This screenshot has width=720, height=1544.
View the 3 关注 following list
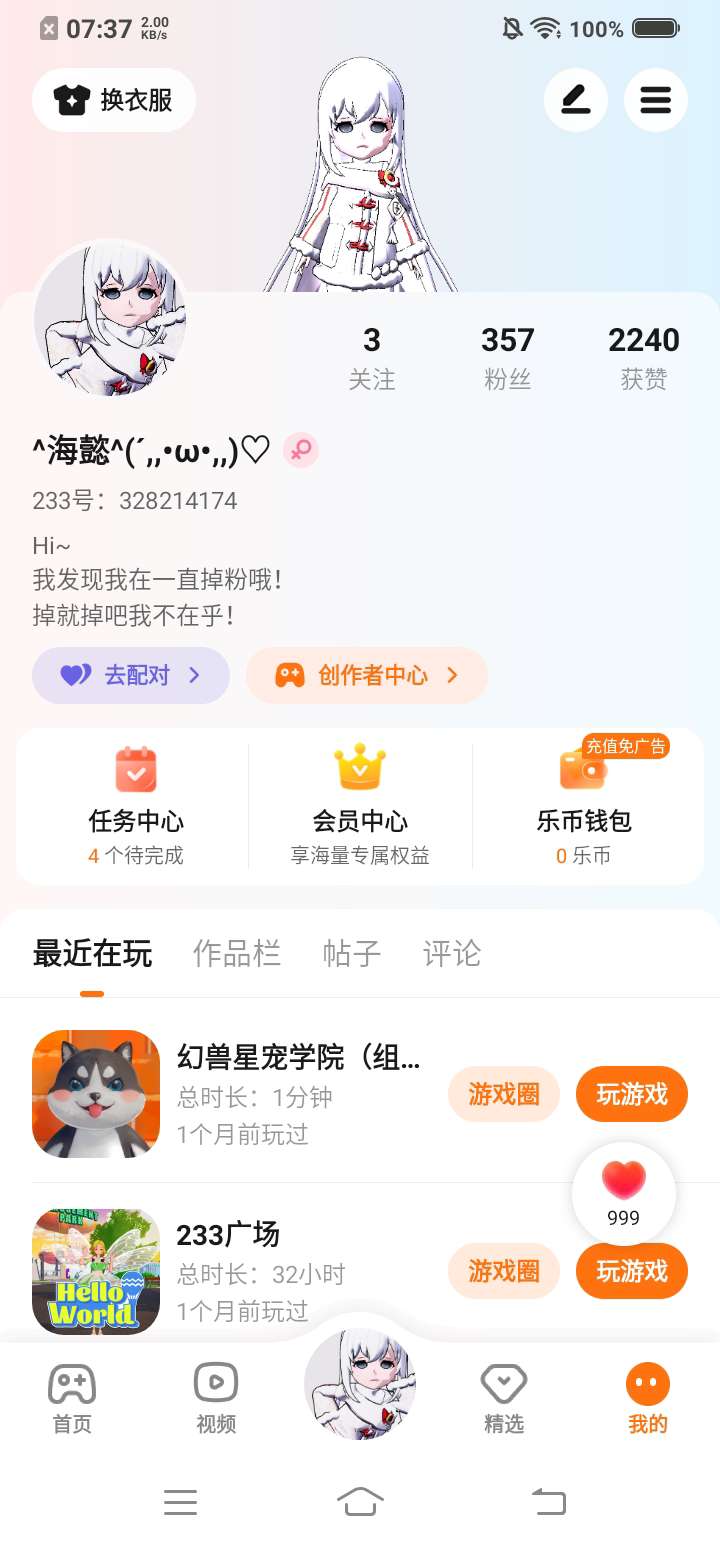[372, 358]
